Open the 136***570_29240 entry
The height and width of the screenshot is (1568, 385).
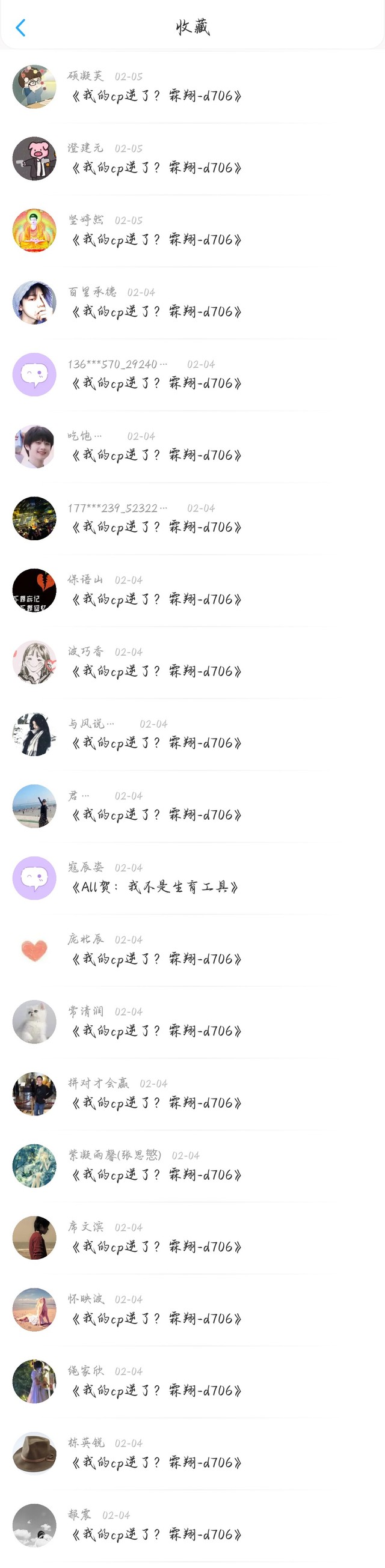(x=156, y=383)
